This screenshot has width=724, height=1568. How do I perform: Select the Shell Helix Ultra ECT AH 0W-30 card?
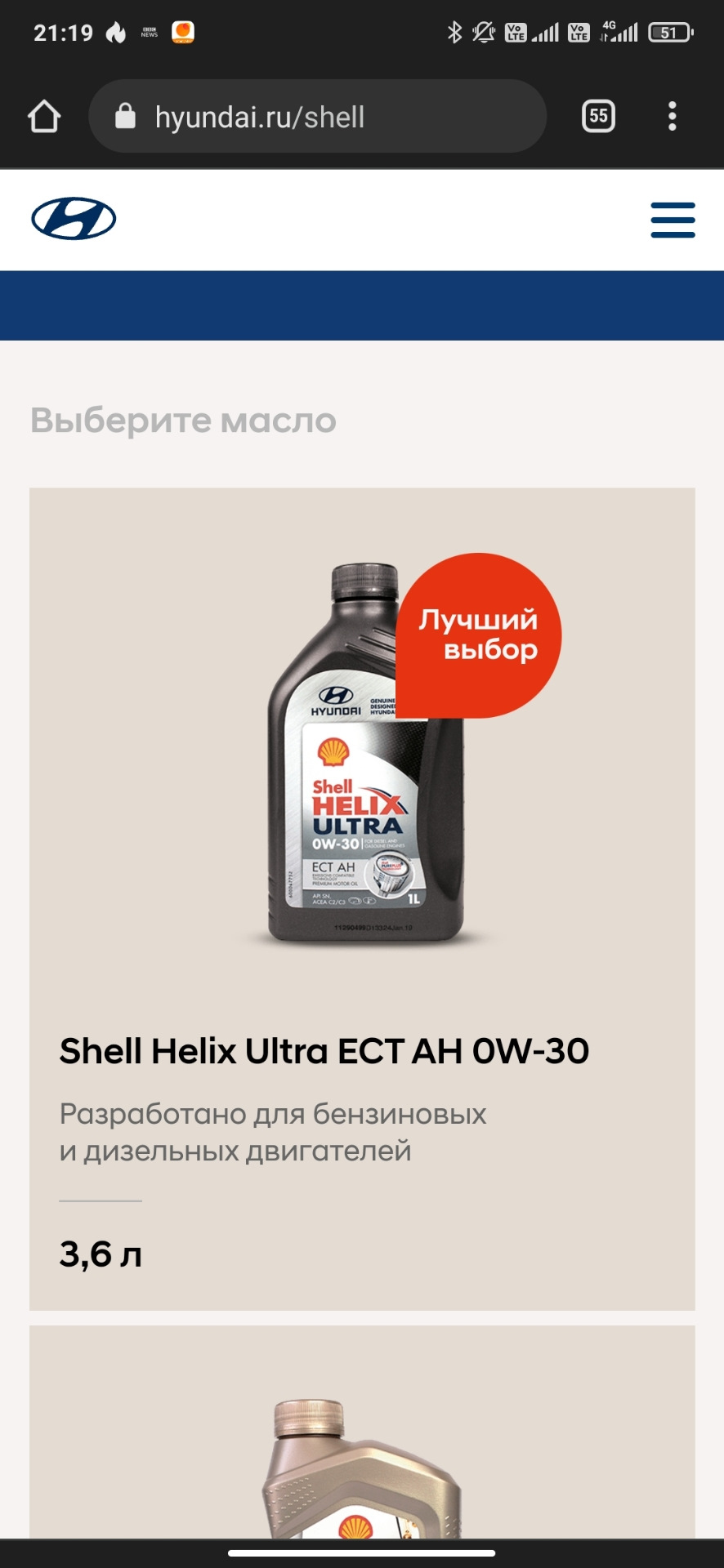362,898
